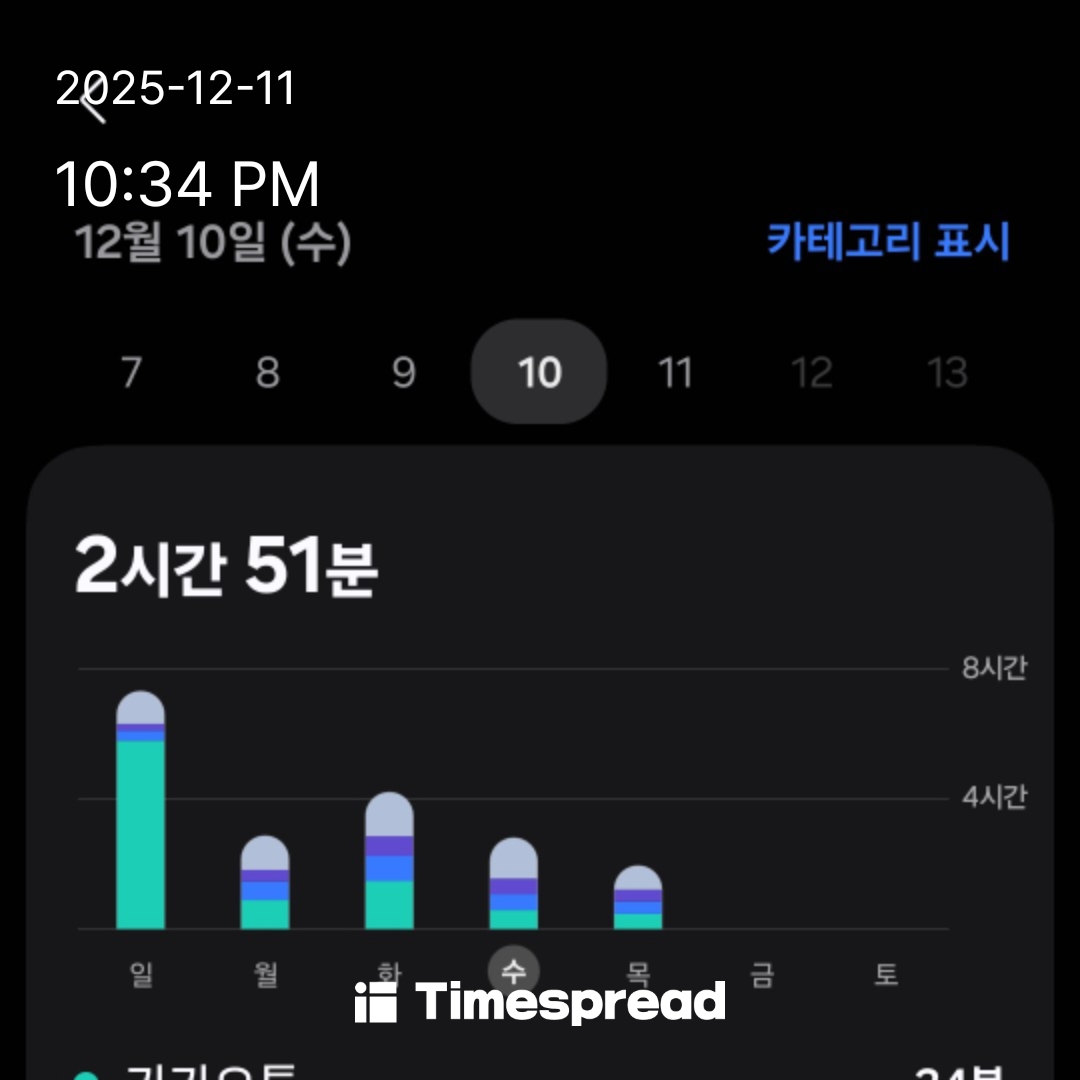
Task: Select the highlighted date 10
Action: [x=539, y=373]
